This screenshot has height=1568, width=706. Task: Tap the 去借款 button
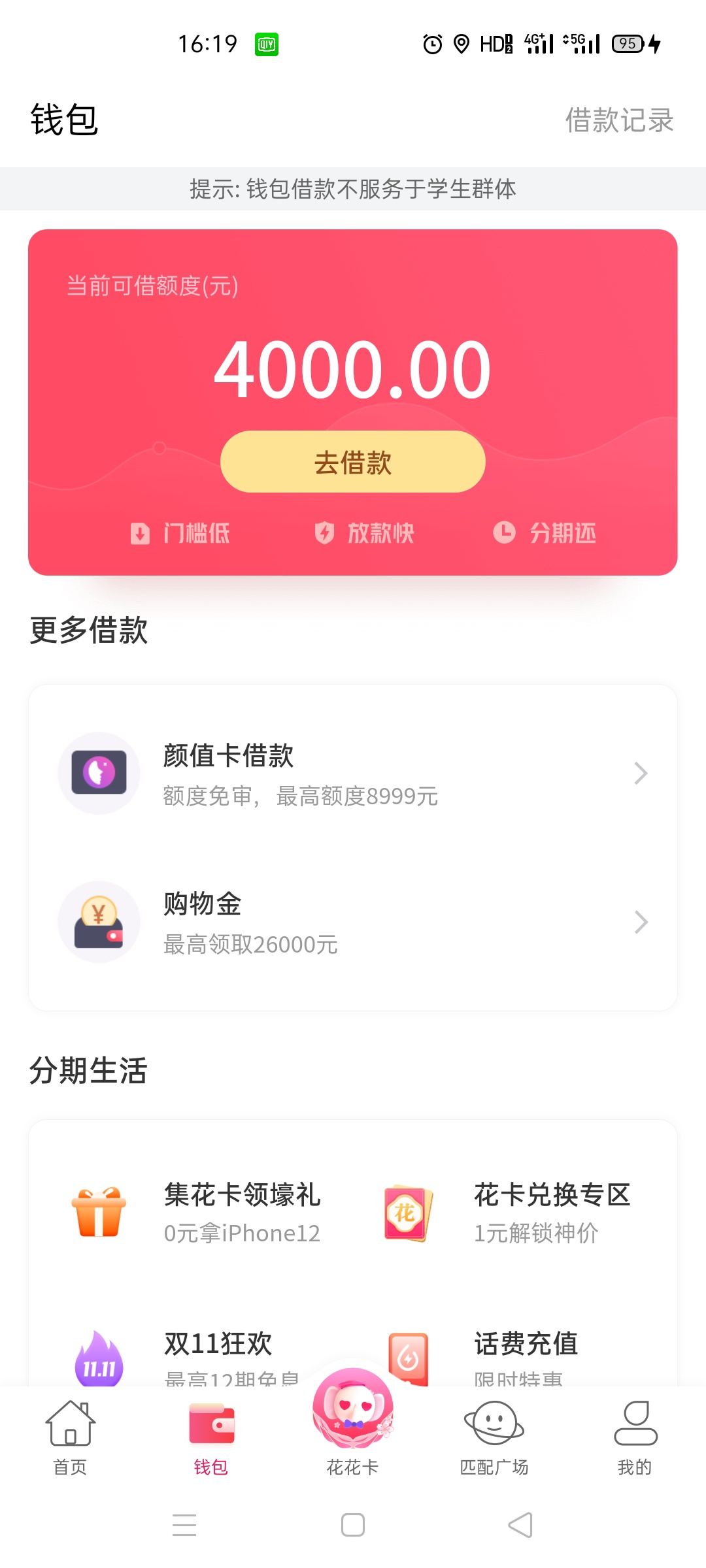tap(352, 462)
